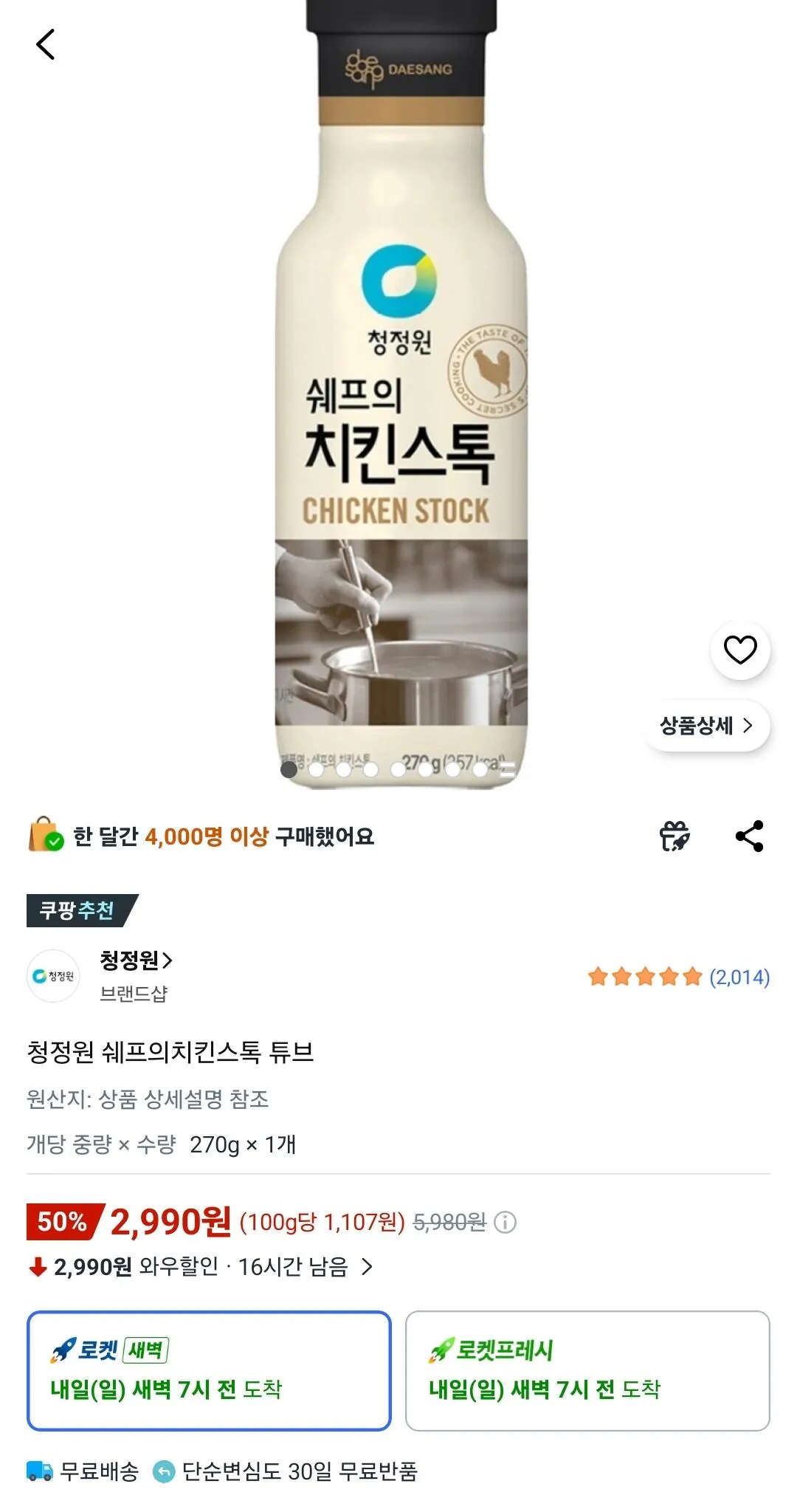View the 2,014 star reviews
The width and height of the screenshot is (797, 1512).
[x=679, y=977]
